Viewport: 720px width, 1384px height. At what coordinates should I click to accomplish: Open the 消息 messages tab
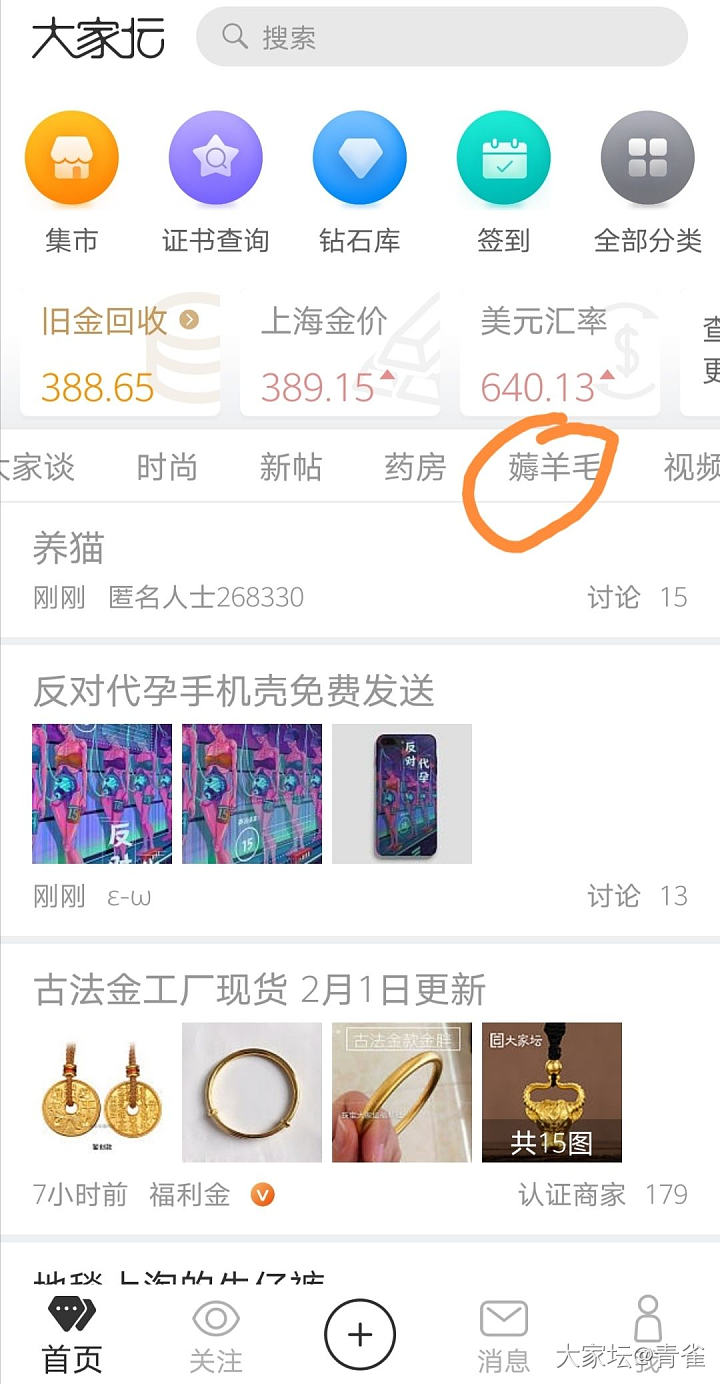(503, 1336)
